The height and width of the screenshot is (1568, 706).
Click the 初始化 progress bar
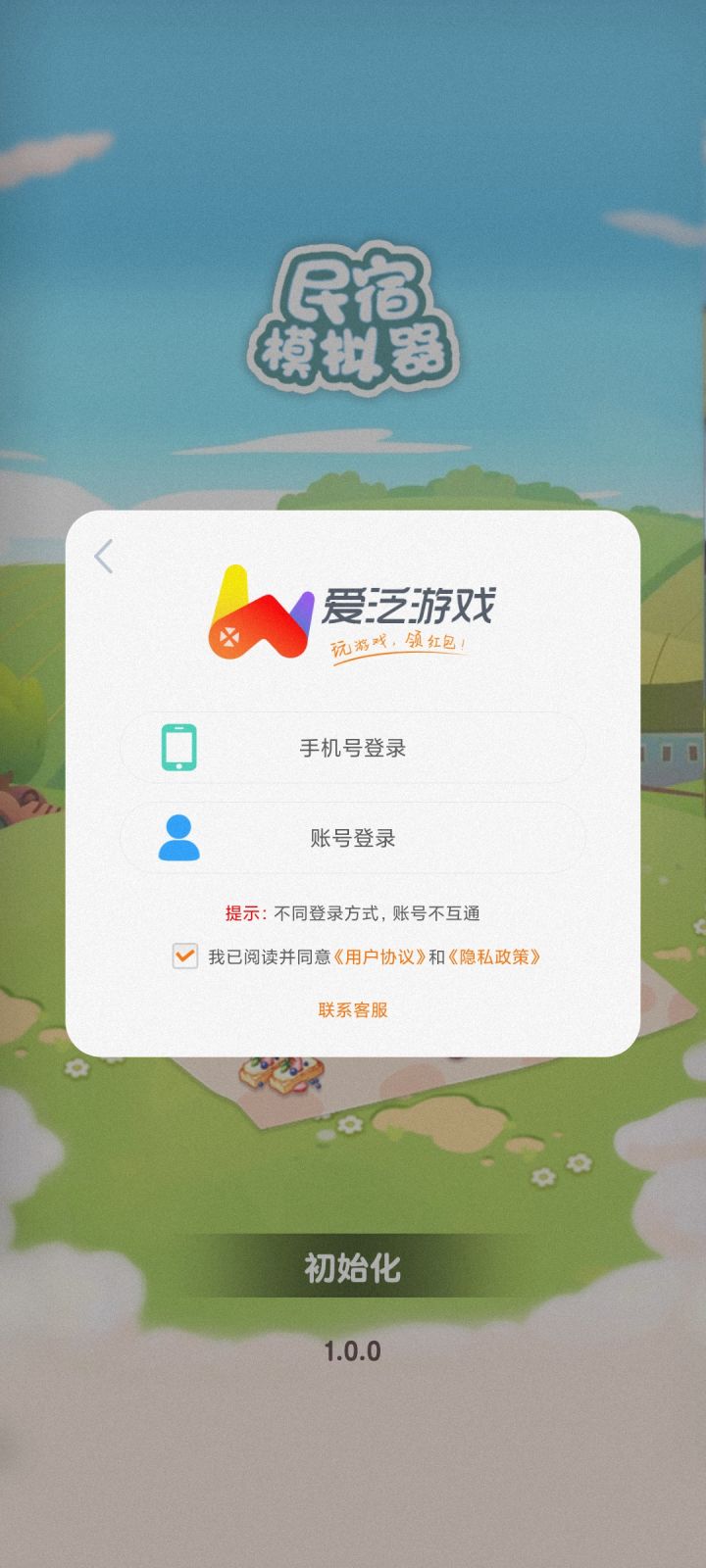[353, 1268]
